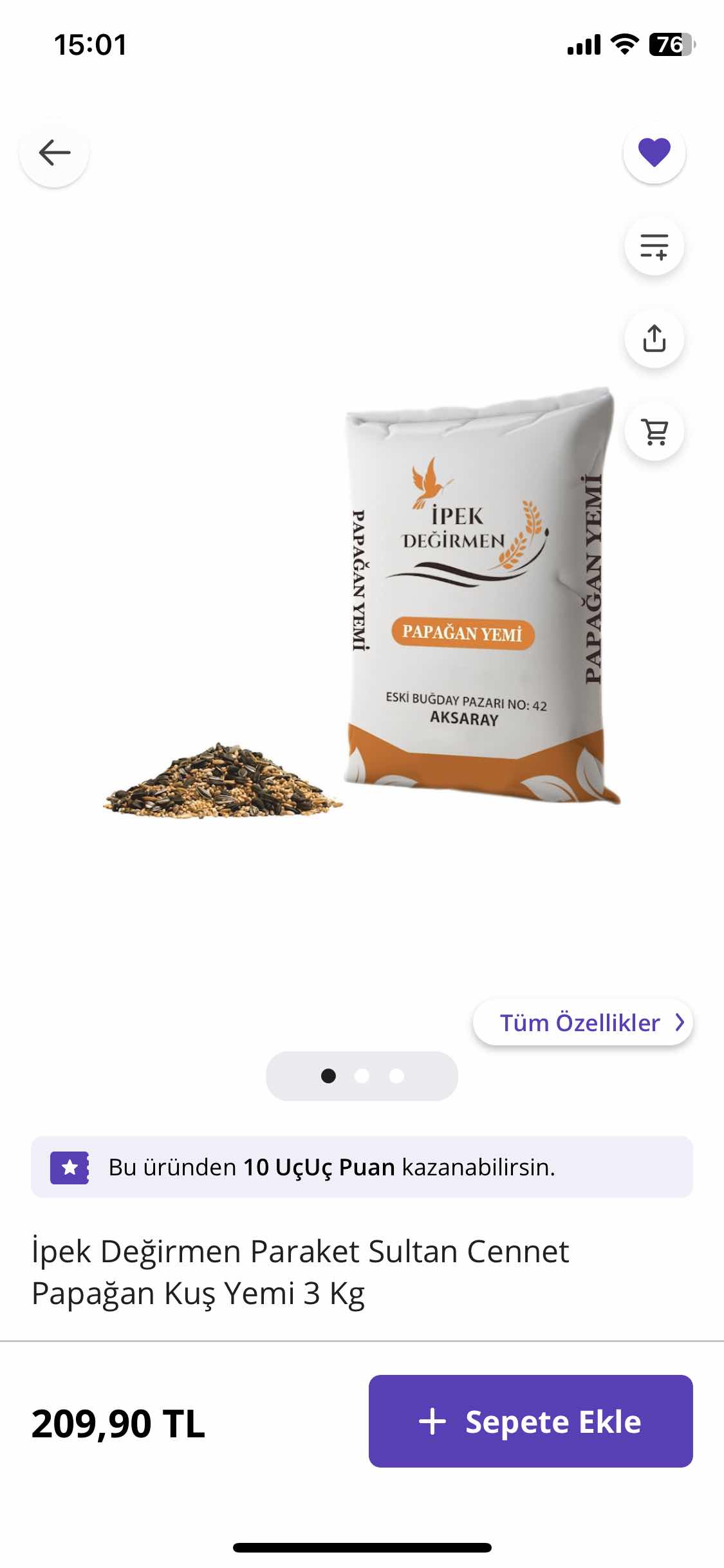Select the image page indicator dots
Viewport: 724px width, 1568px height.
[x=362, y=1076]
